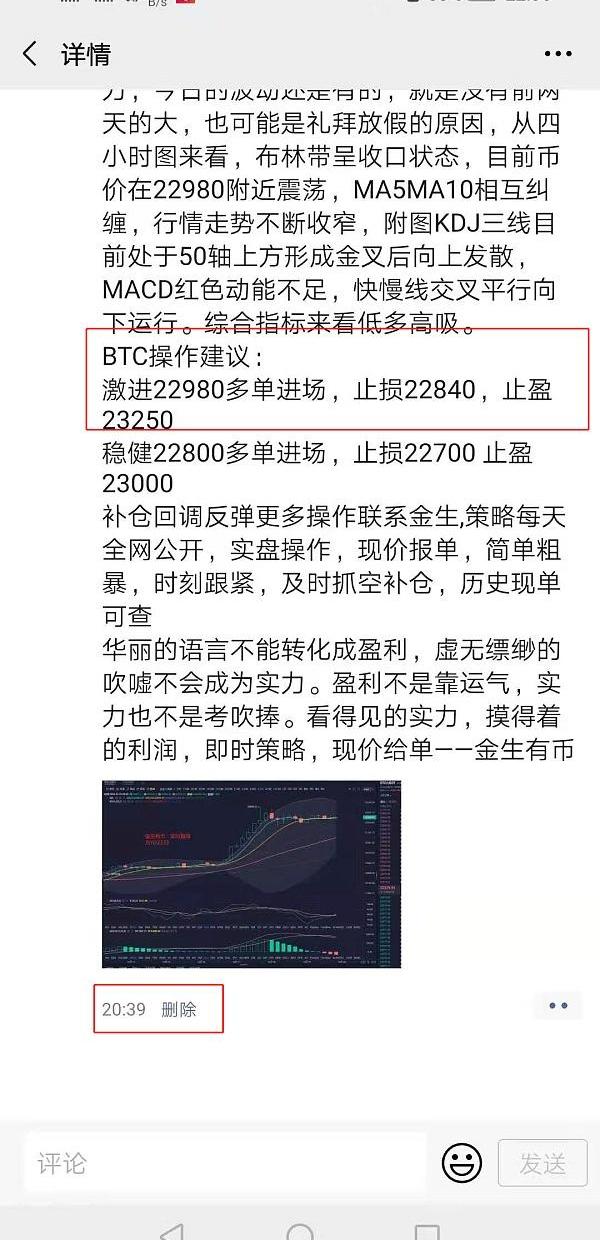Viewport: 600px width, 1240px height.
Task: Open the three-dot overflow menu
Action: click(558, 54)
